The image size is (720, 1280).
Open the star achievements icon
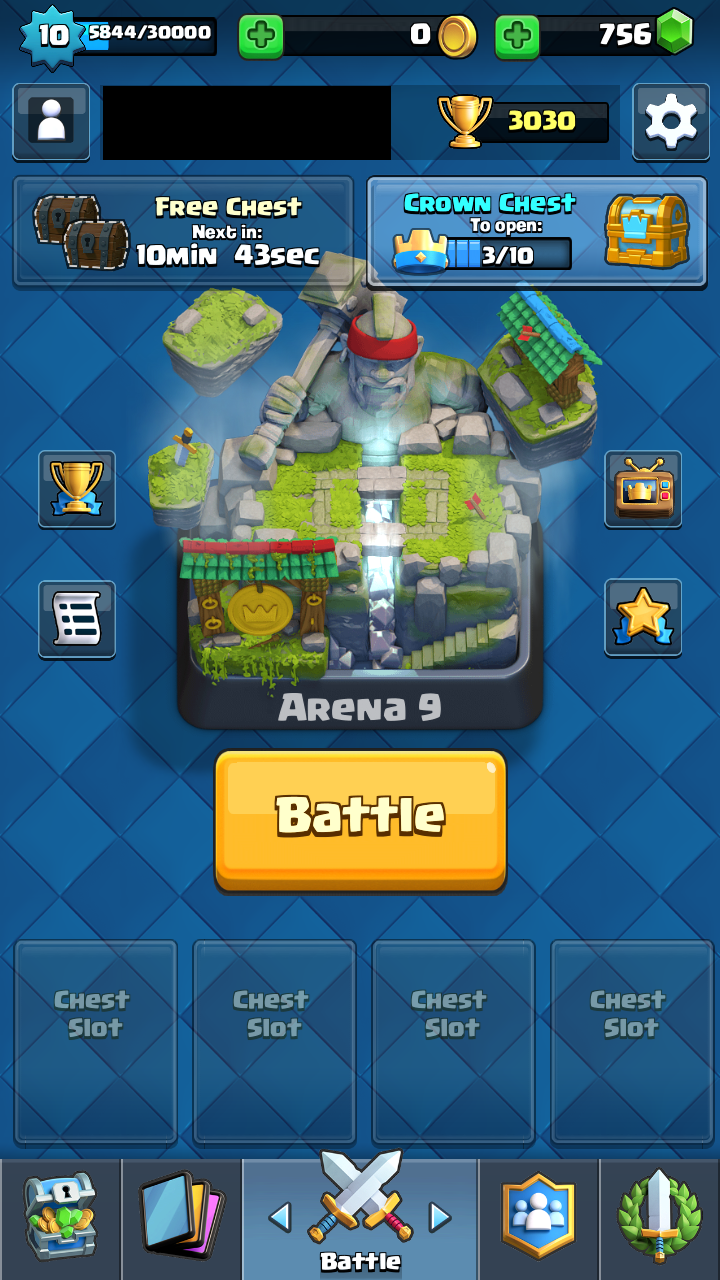click(x=643, y=617)
